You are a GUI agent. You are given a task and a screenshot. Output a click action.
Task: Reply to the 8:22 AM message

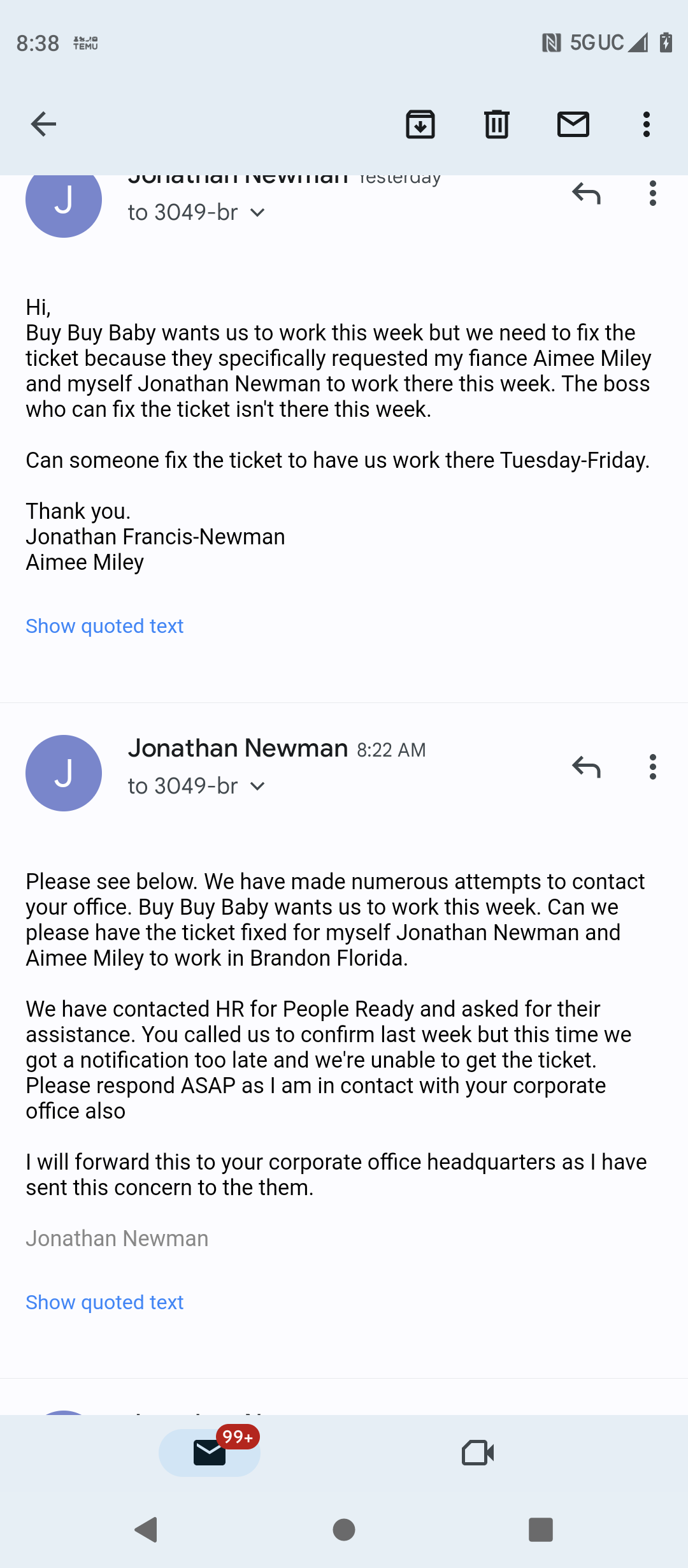click(x=587, y=768)
